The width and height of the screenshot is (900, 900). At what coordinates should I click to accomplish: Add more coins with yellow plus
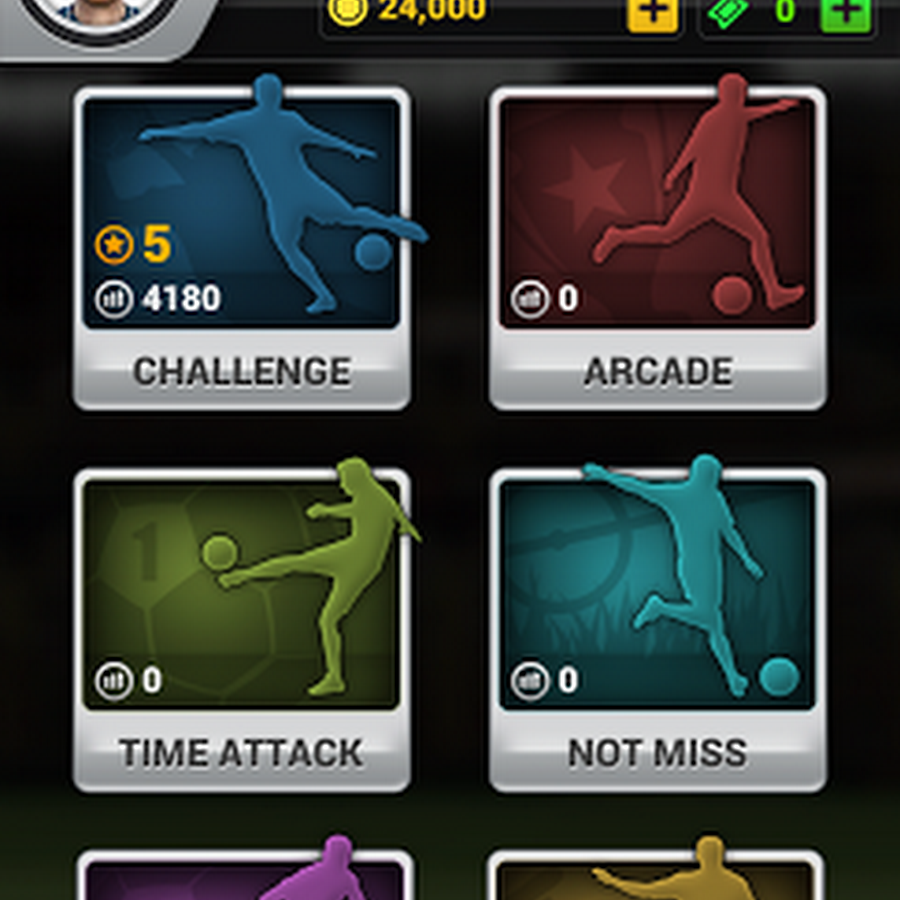pyautogui.click(x=652, y=13)
